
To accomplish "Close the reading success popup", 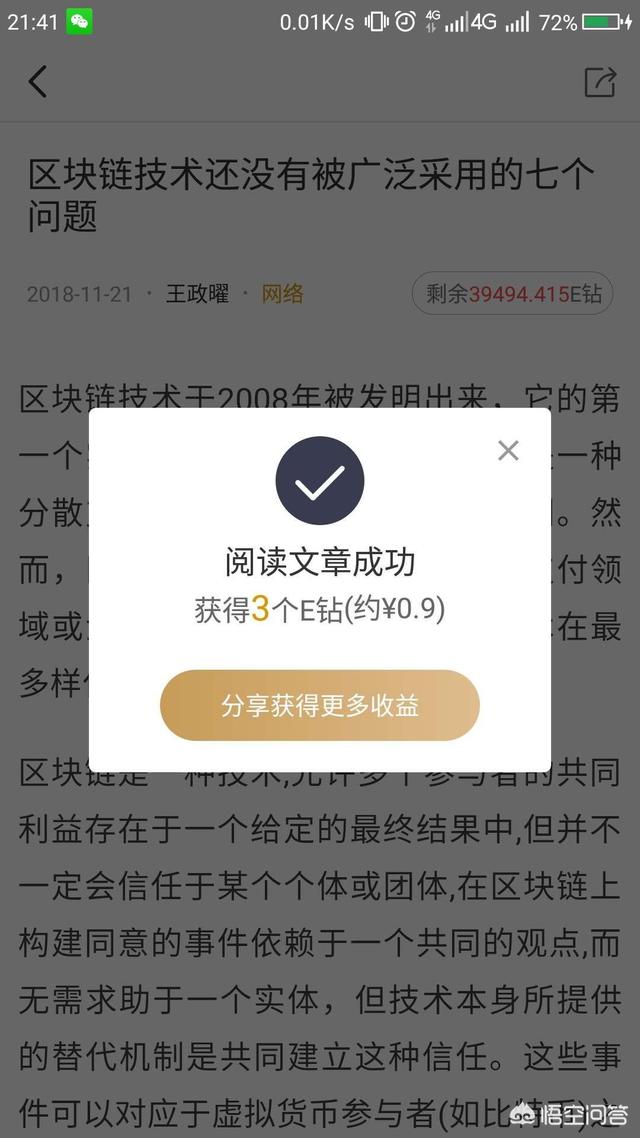I will pyautogui.click(x=508, y=451).
